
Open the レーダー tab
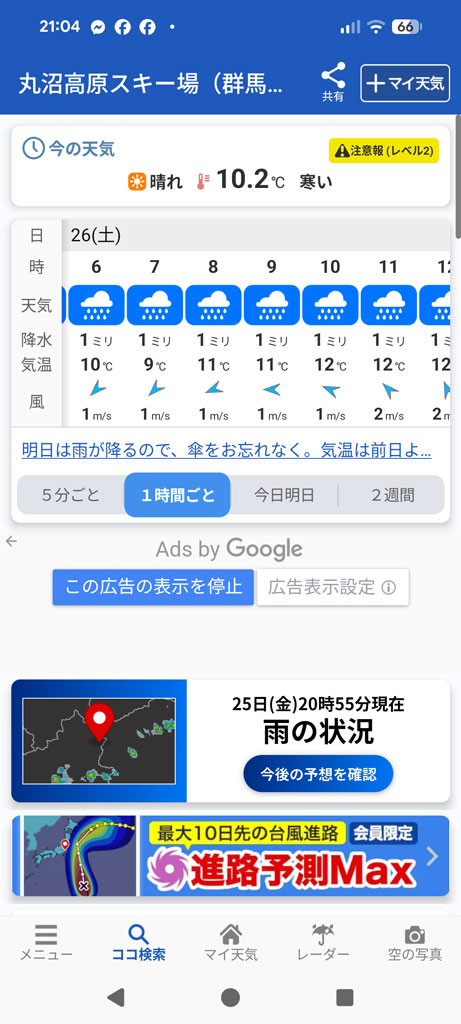click(x=323, y=943)
